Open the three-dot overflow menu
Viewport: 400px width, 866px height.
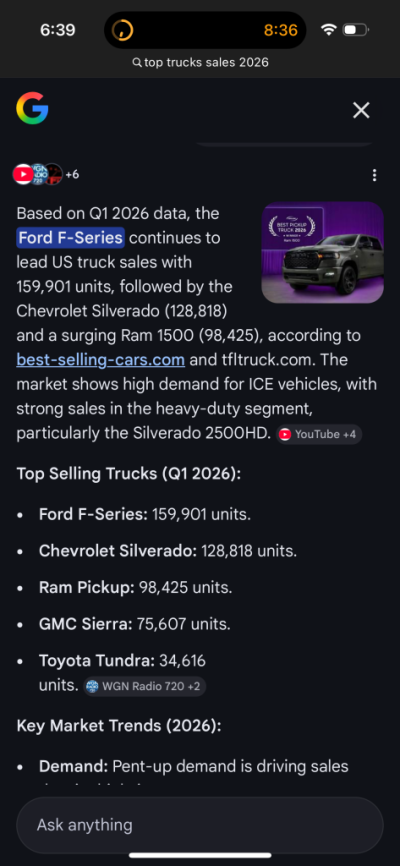tap(375, 175)
